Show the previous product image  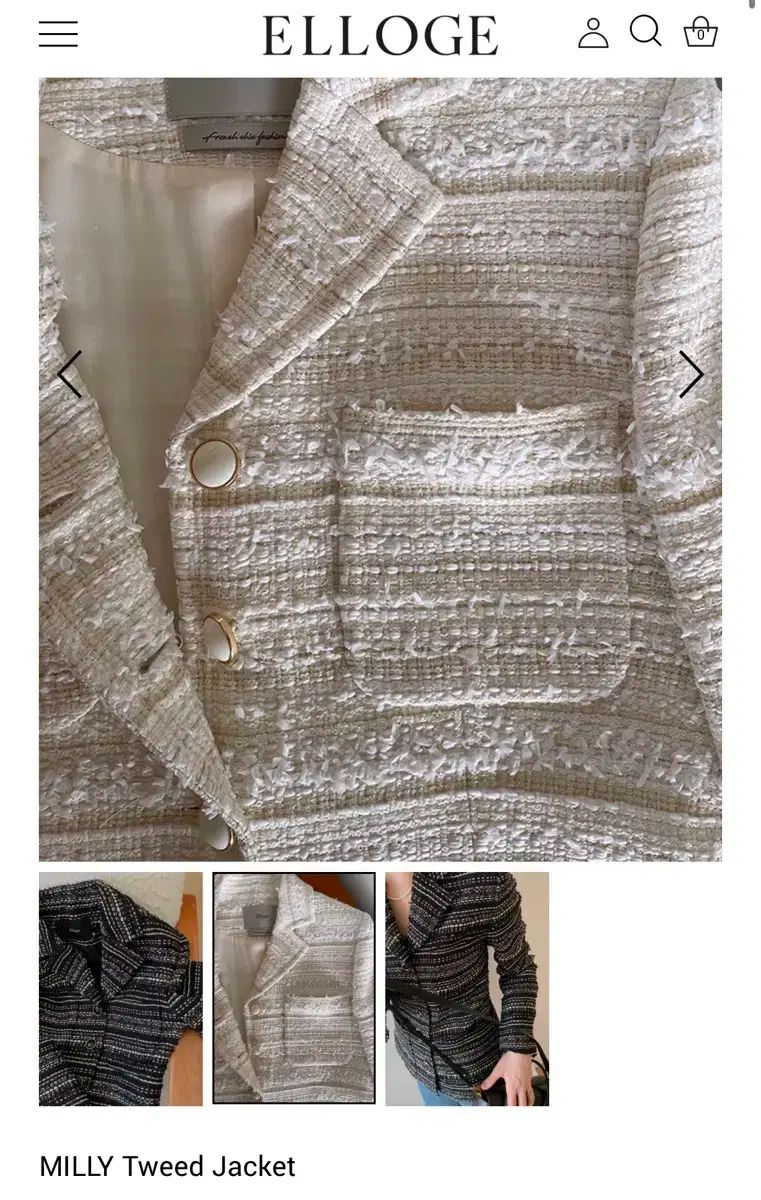pyautogui.click(x=70, y=375)
